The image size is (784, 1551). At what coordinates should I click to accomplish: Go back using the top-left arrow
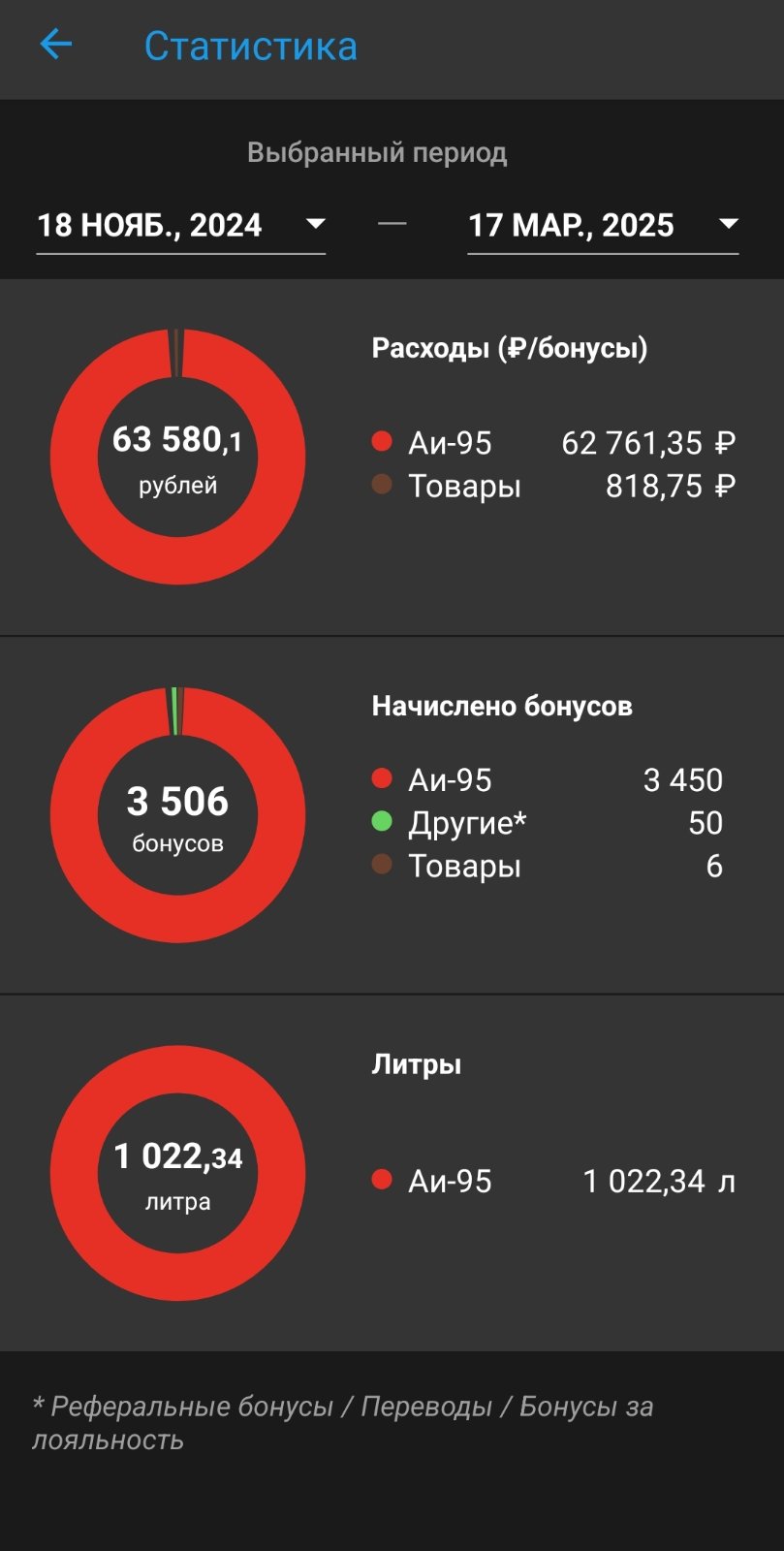tap(56, 45)
